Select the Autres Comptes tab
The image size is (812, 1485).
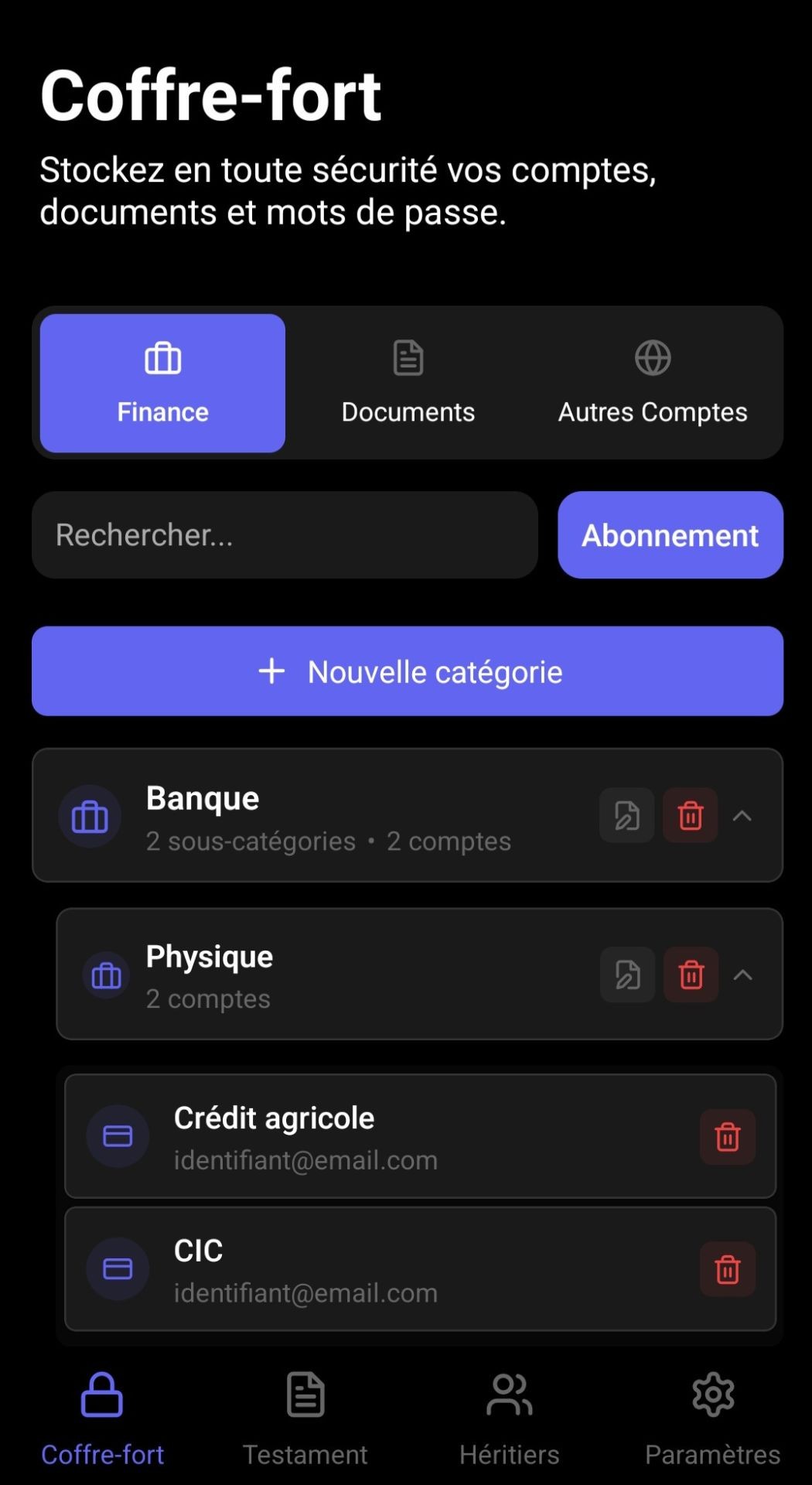pos(653,383)
